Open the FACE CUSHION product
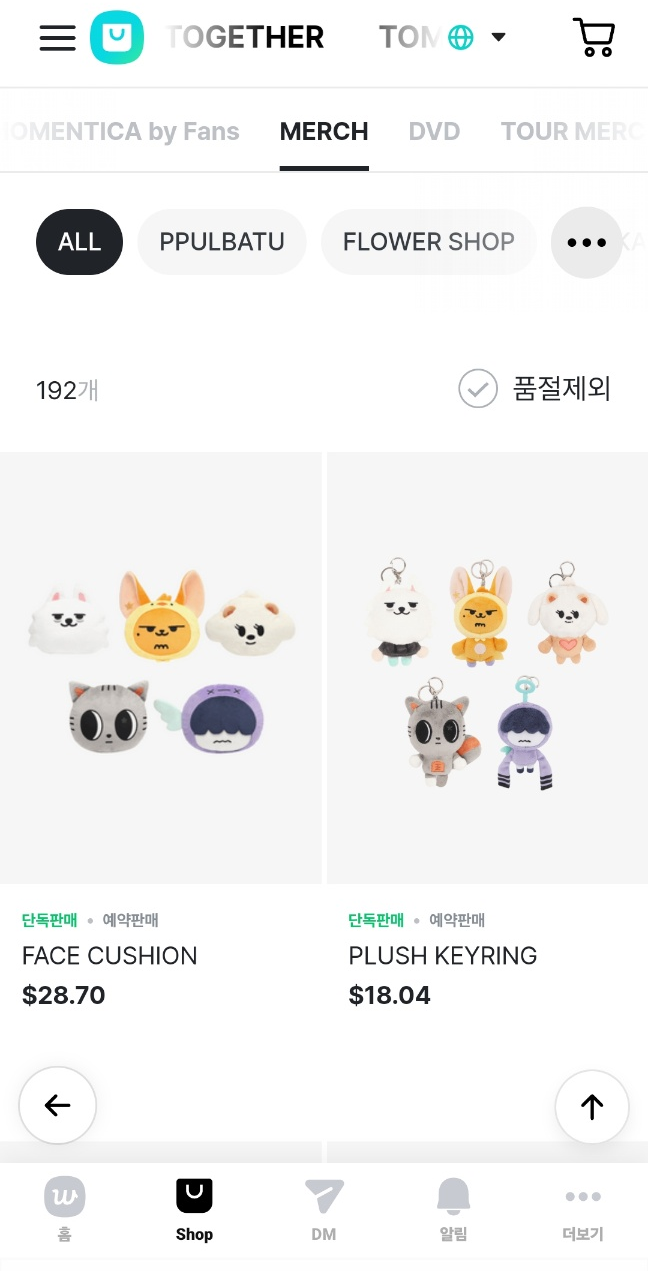 tap(161, 668)
